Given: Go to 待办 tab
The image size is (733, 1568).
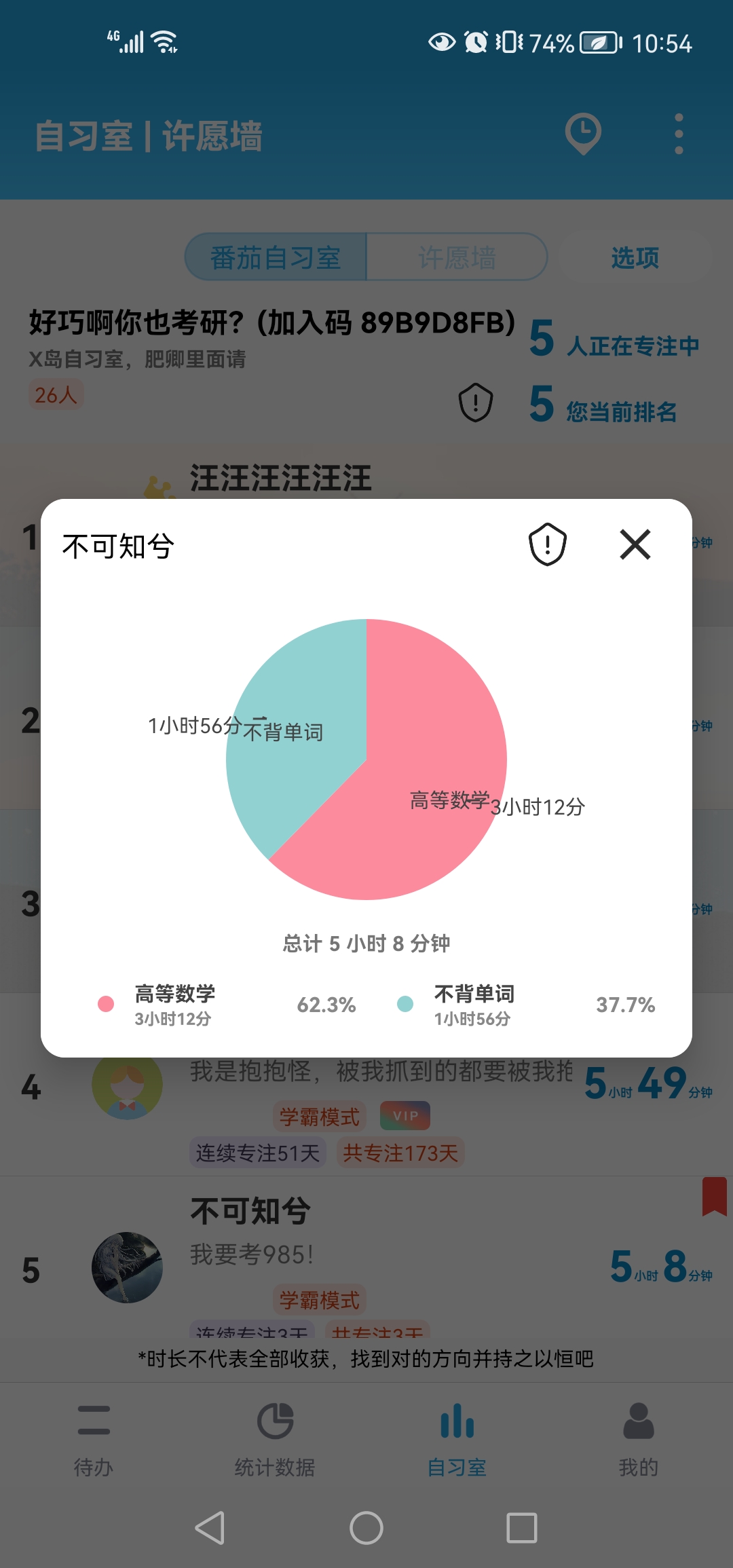Looking at the screenshot, I should tap(94, 1436).
